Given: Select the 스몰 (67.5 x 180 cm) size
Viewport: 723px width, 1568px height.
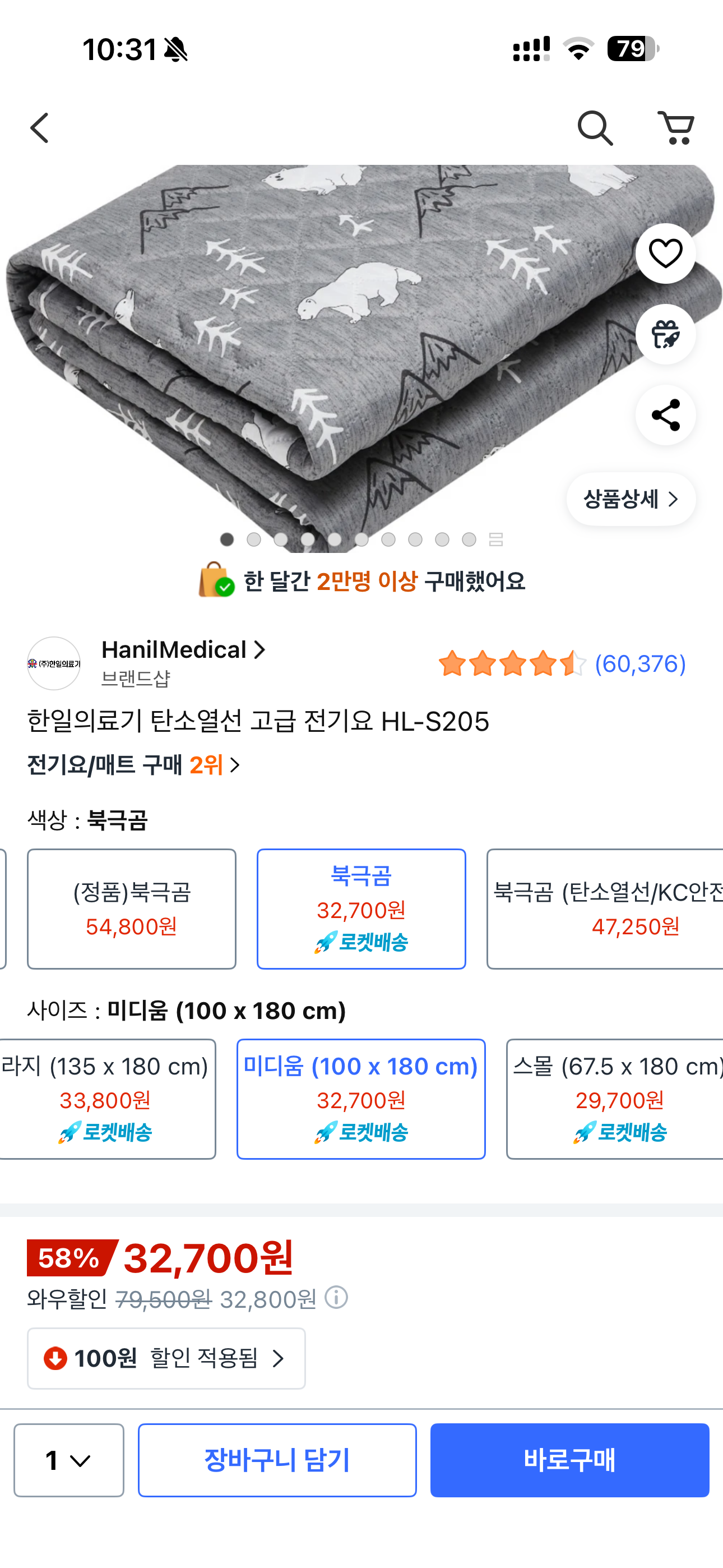Looking at the screenshot, I should coord(616,1099).
